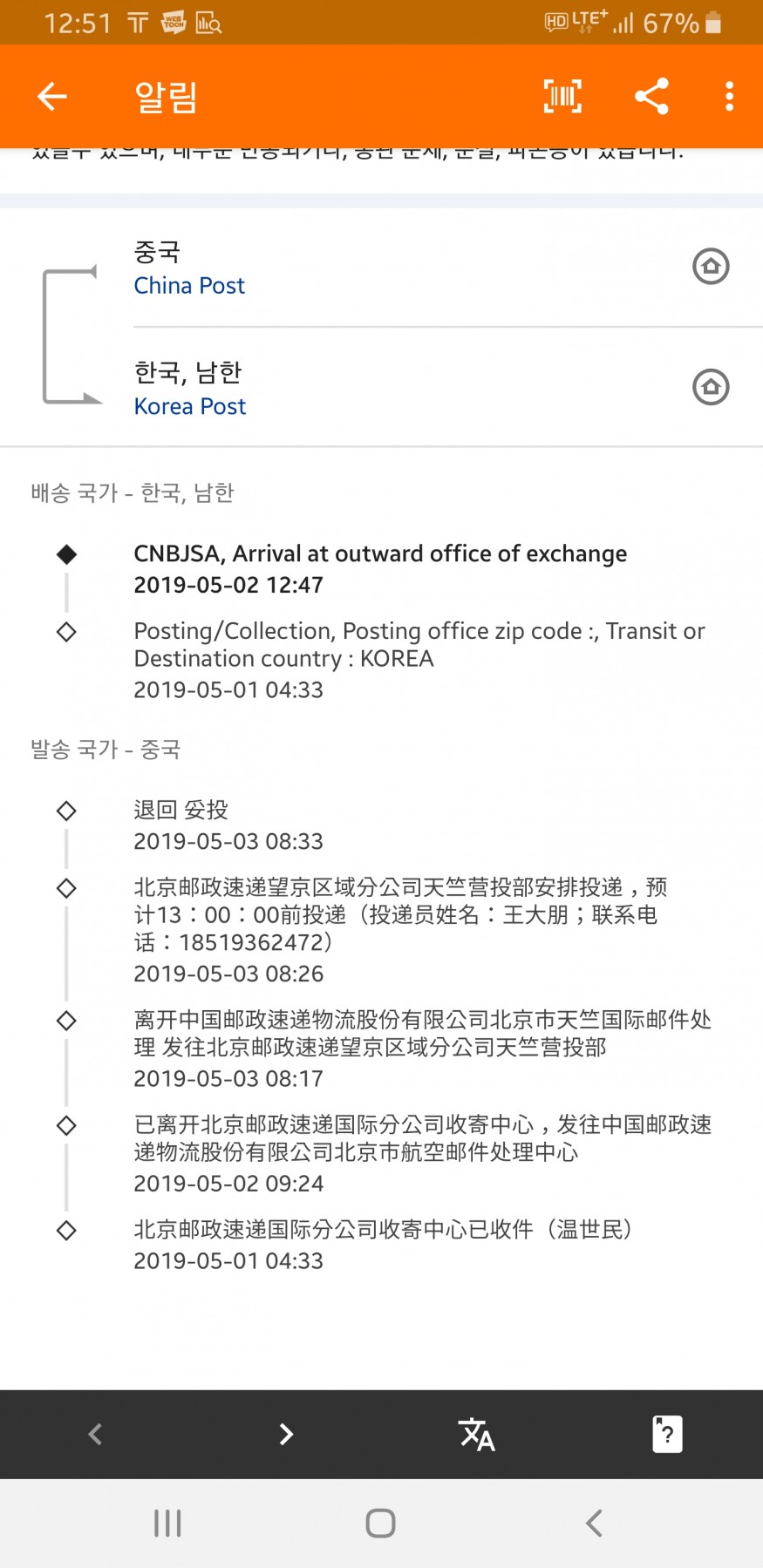Tap the home icon beside China Post
This screenshot has width=763, height=1568.
[x=711, y=266]
